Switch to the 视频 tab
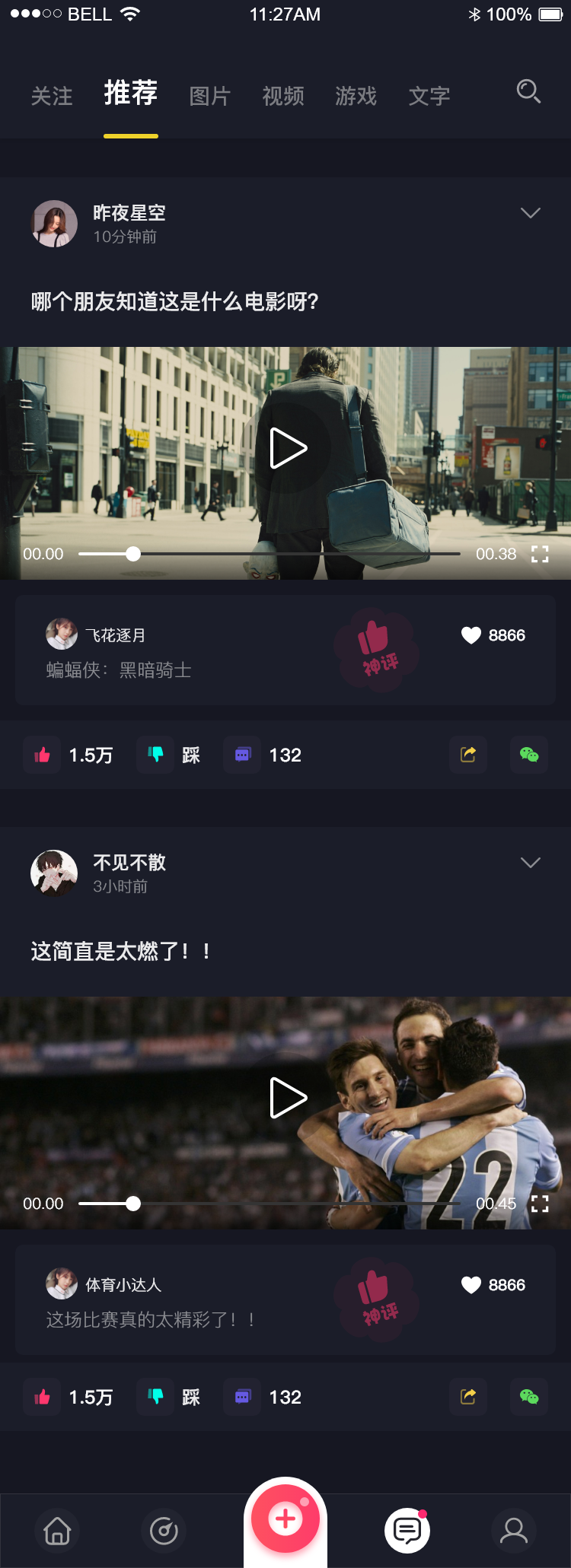 [283, 97]
